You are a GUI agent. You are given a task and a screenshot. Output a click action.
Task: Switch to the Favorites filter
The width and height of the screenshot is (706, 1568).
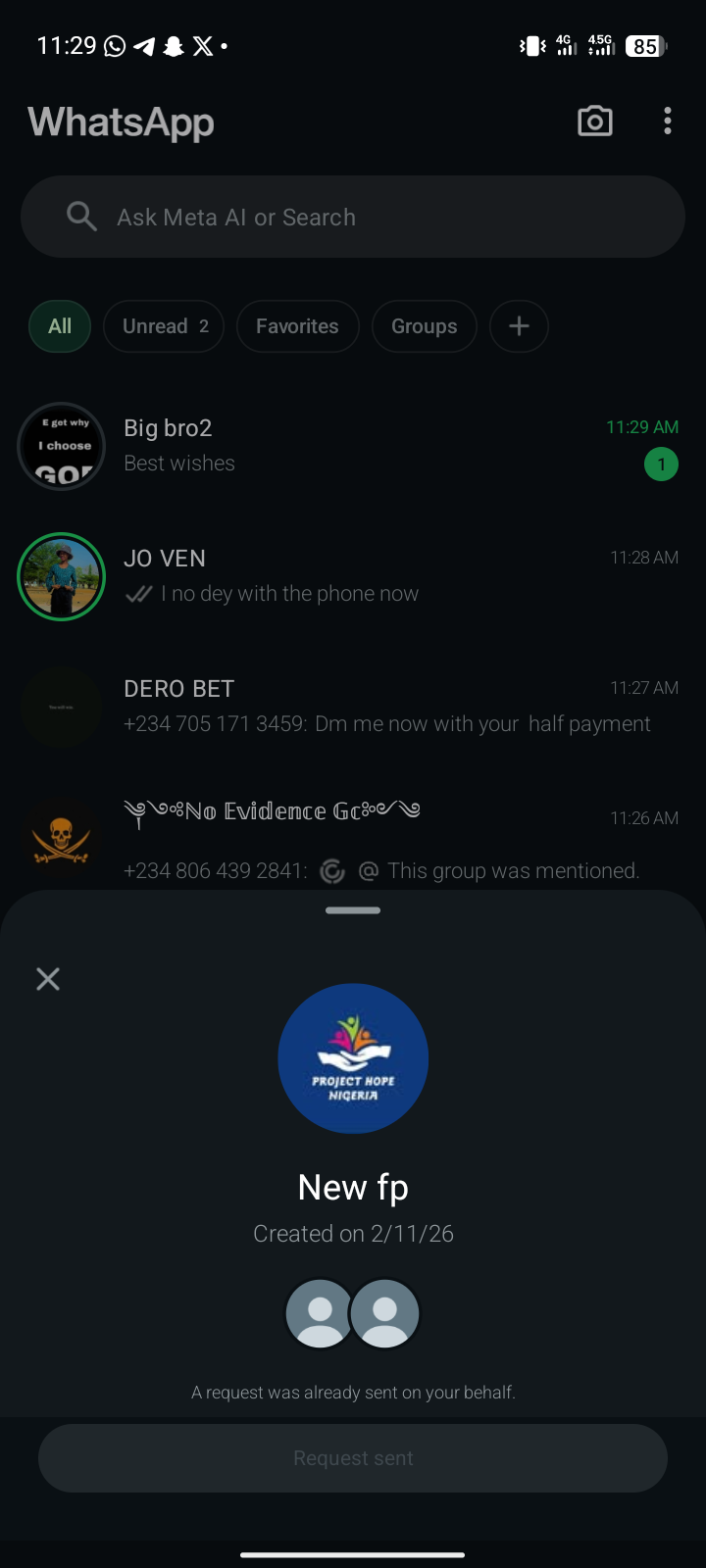(x=297, y=326)
